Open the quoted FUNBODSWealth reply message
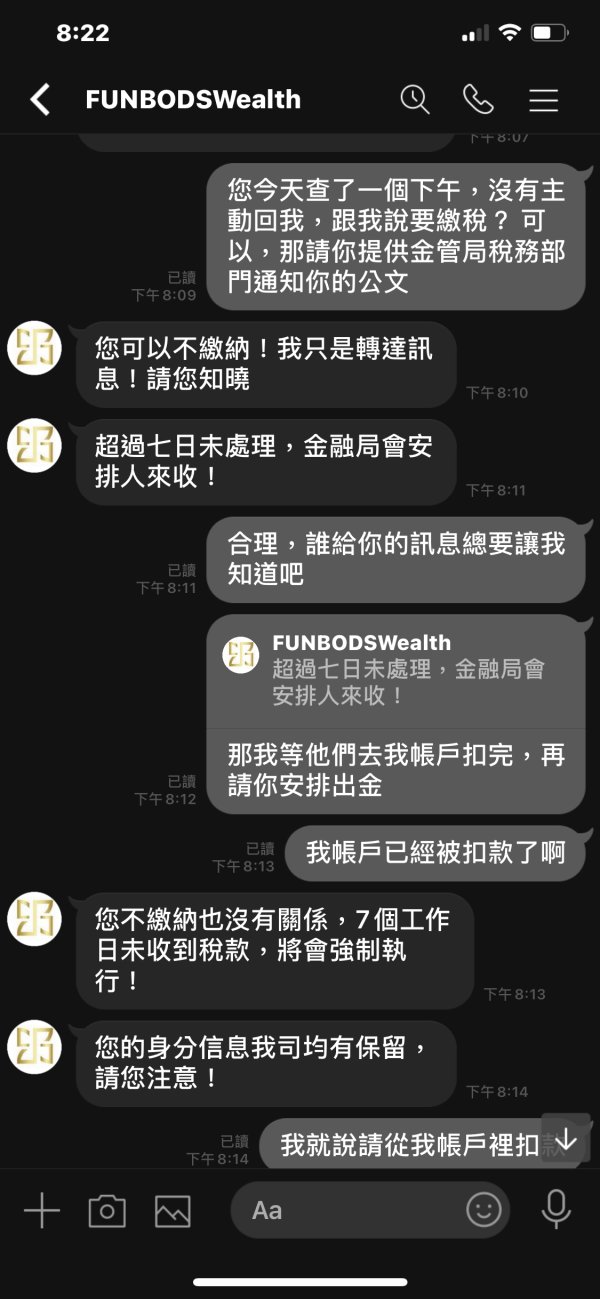Viewport: 600px width, 1299px height. (x=396, y=671)
